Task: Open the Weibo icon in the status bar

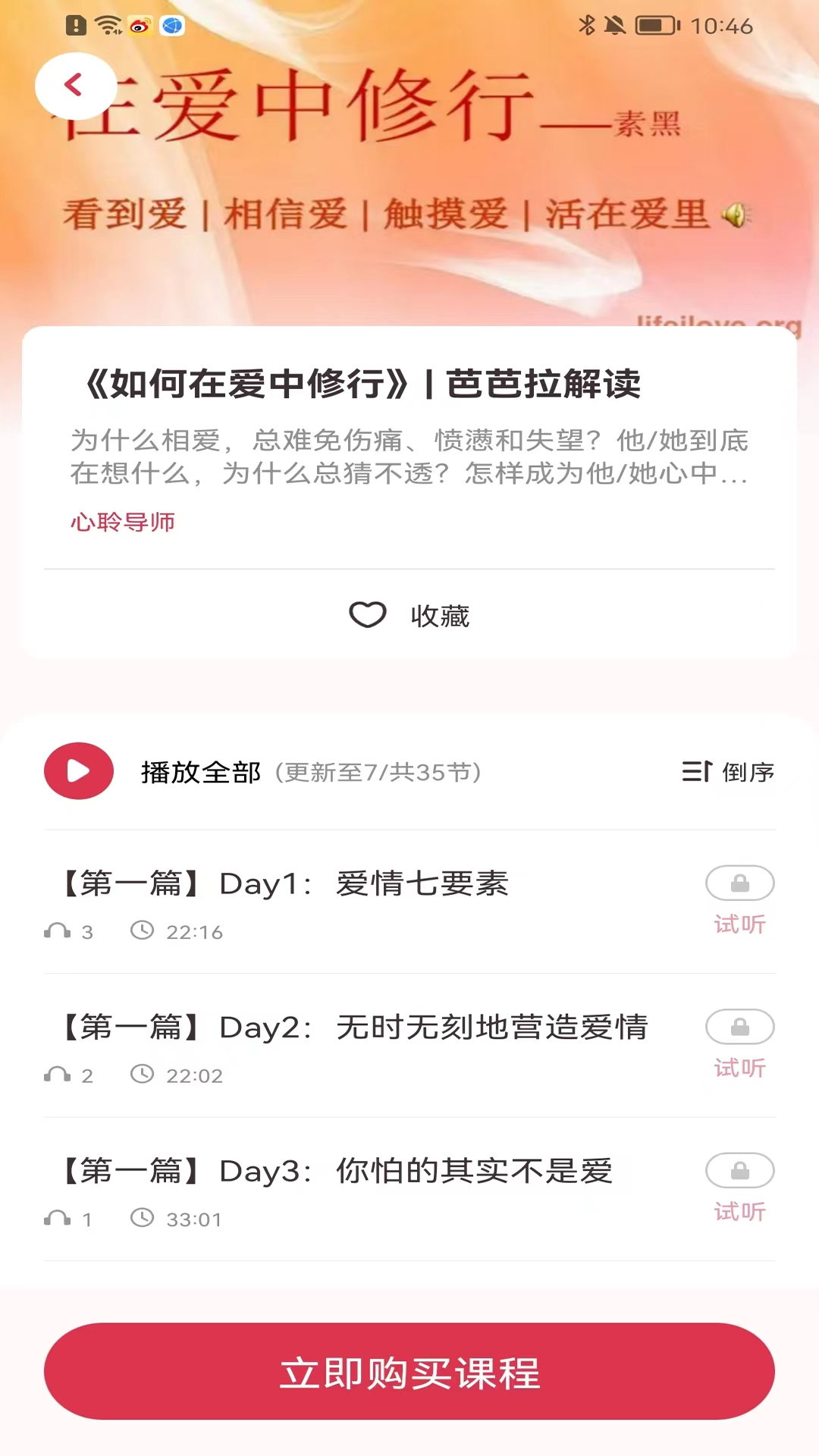Action: pyautogui.click(x=138, y=24)
